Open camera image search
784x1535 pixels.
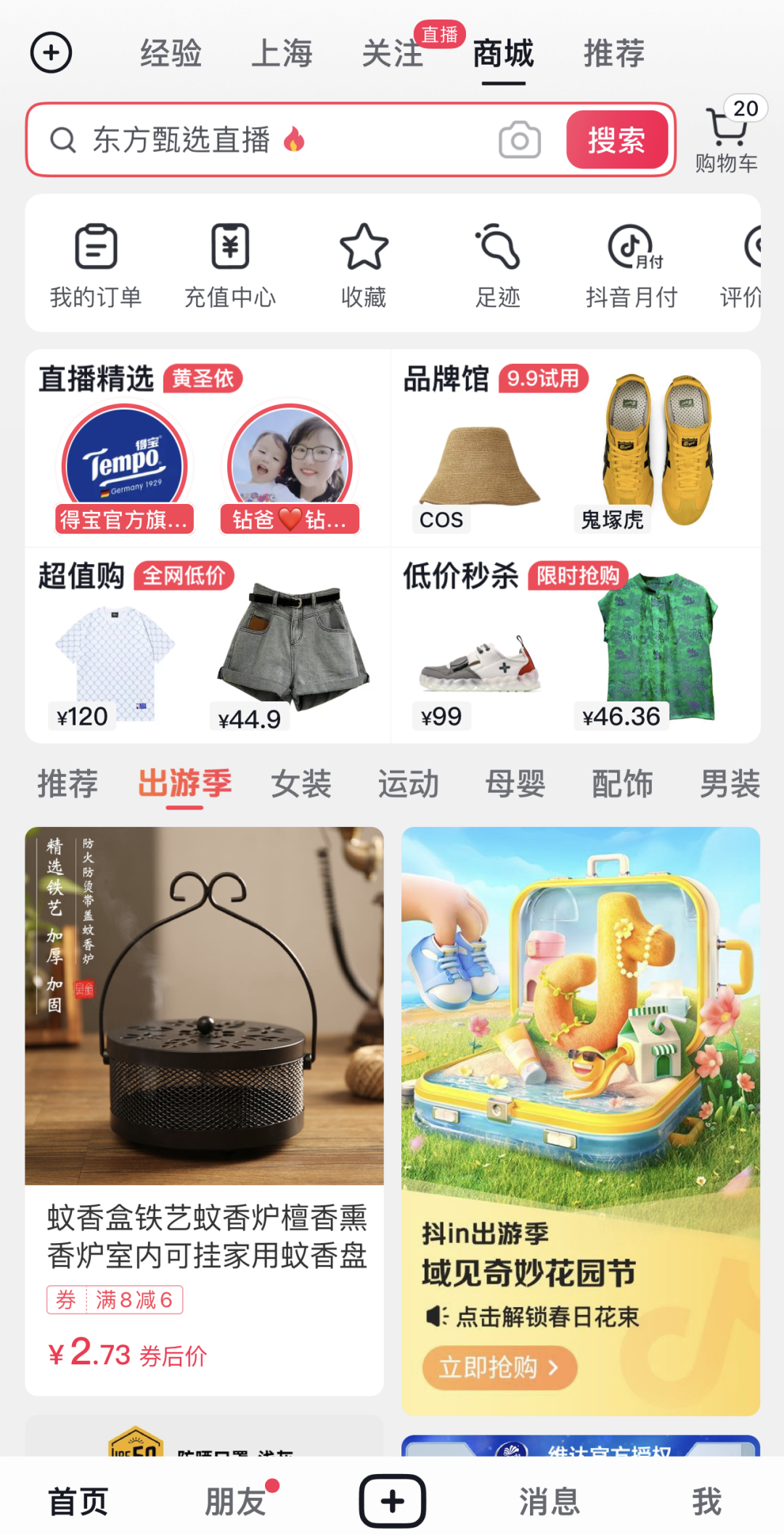click(520, 140)
